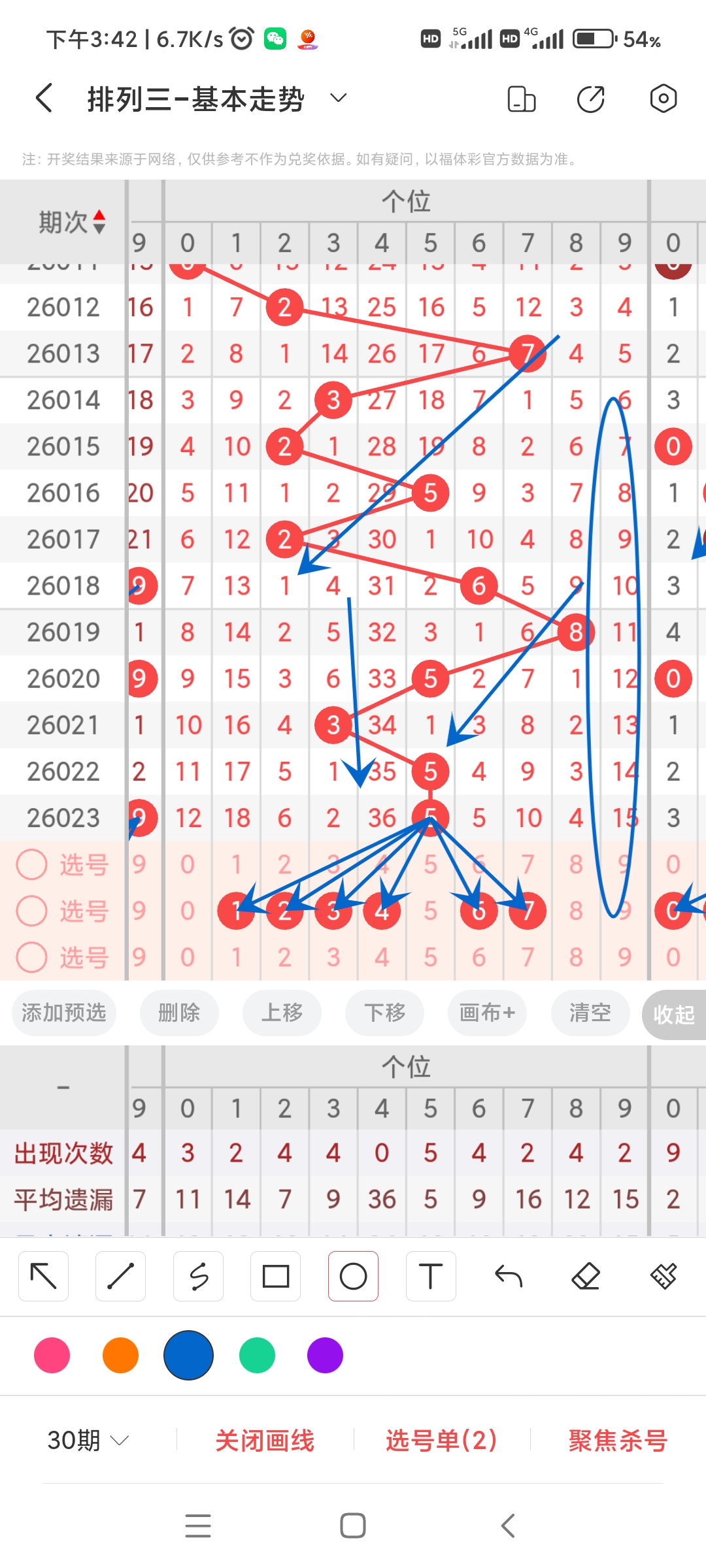Open the share icon in the header

(591, 99)
